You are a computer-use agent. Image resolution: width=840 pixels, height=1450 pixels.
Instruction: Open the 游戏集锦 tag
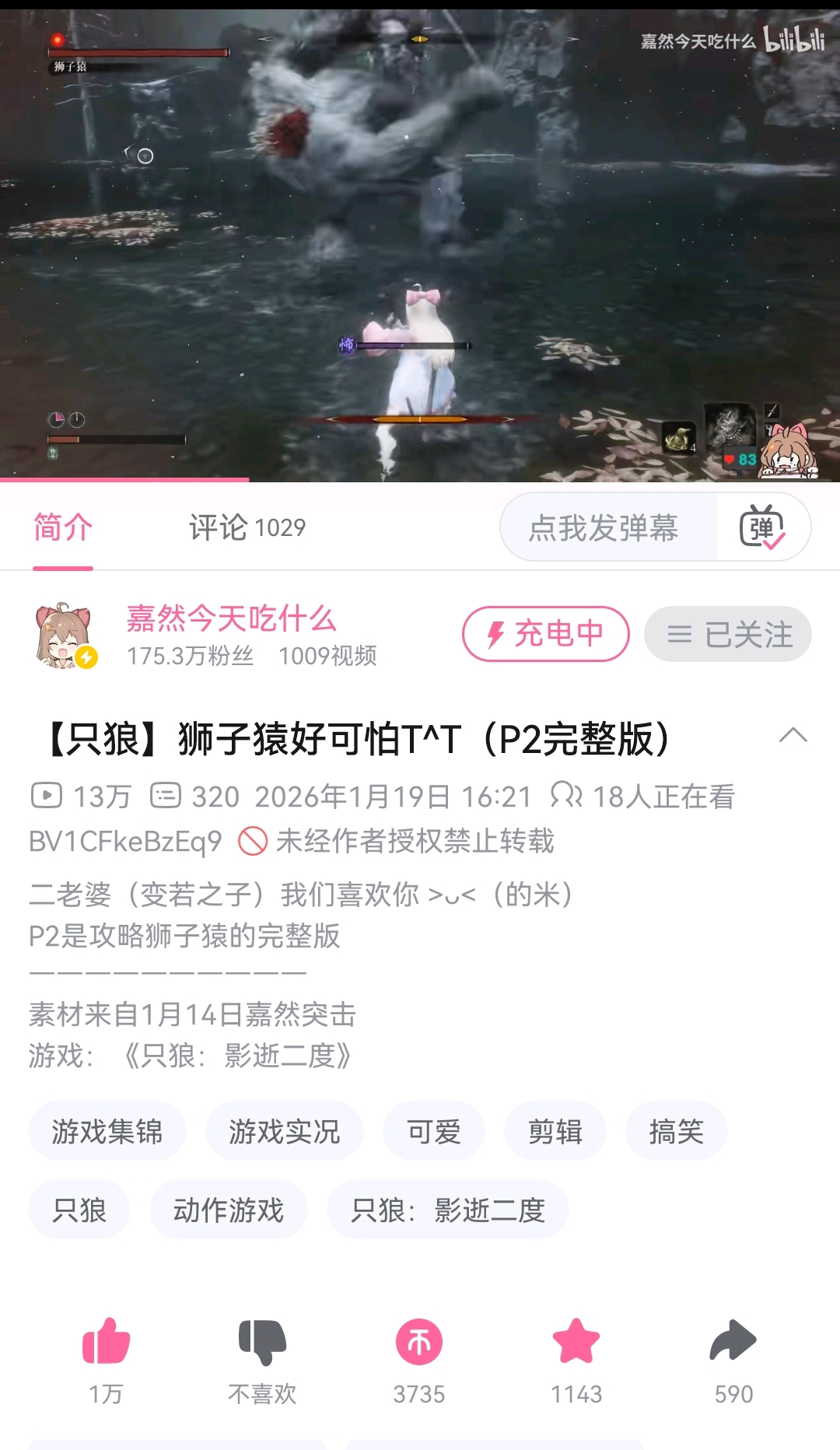point(107,1131)
